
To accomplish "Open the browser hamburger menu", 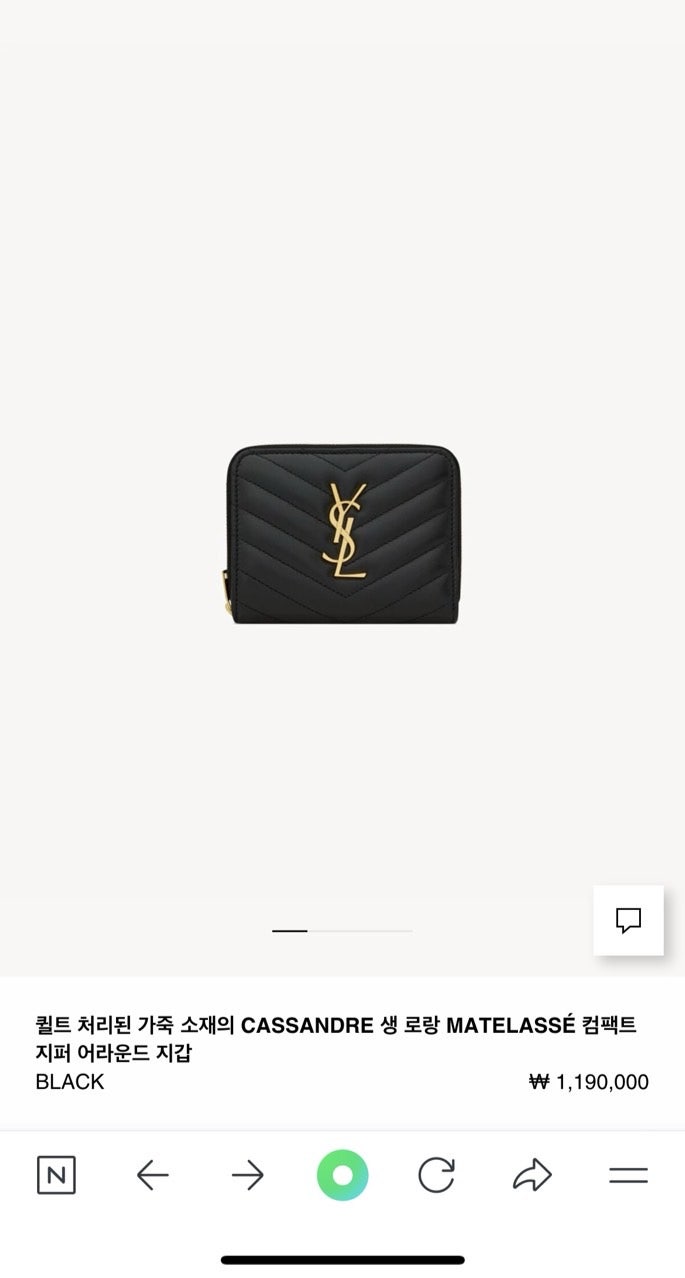I will tap(628, 1175).
